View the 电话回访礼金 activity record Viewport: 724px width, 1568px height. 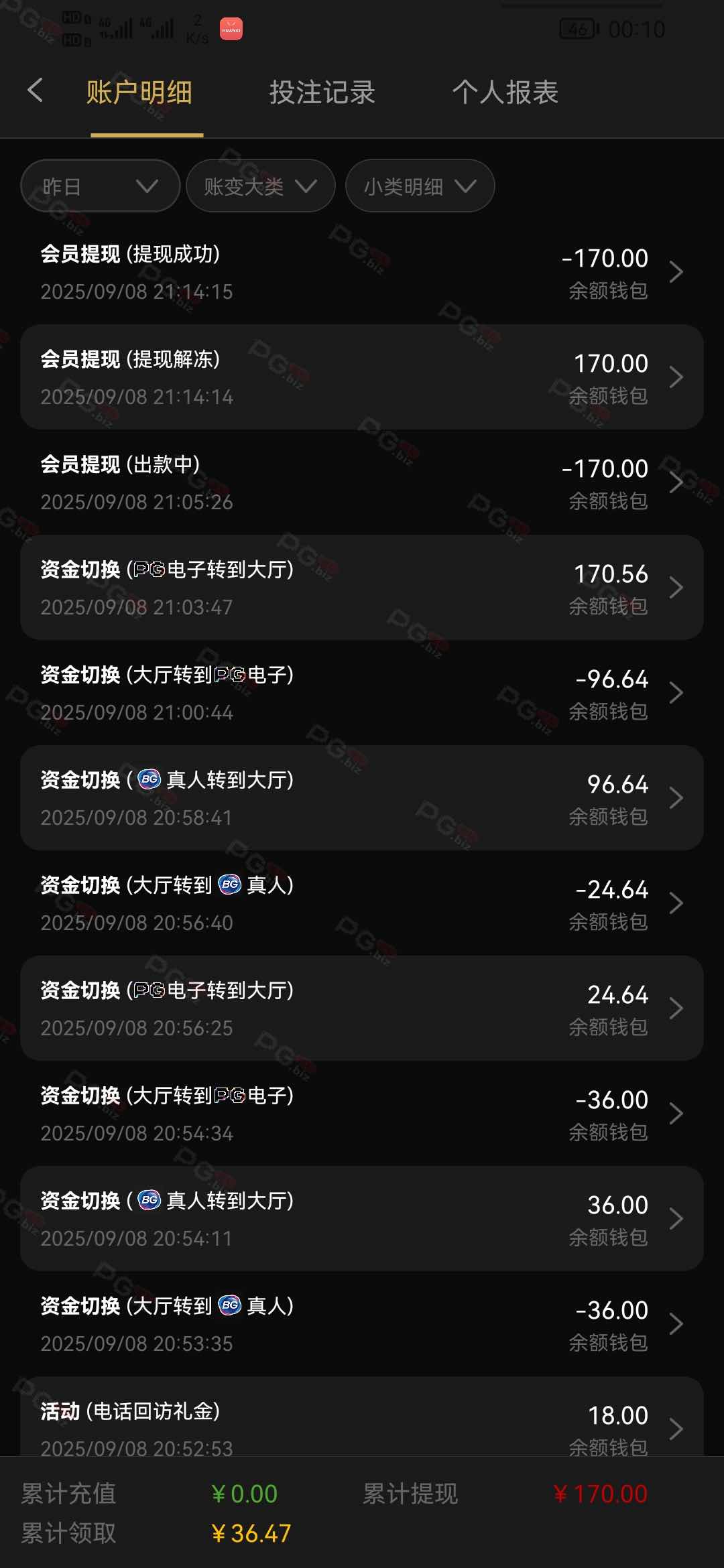(362, 1421)
